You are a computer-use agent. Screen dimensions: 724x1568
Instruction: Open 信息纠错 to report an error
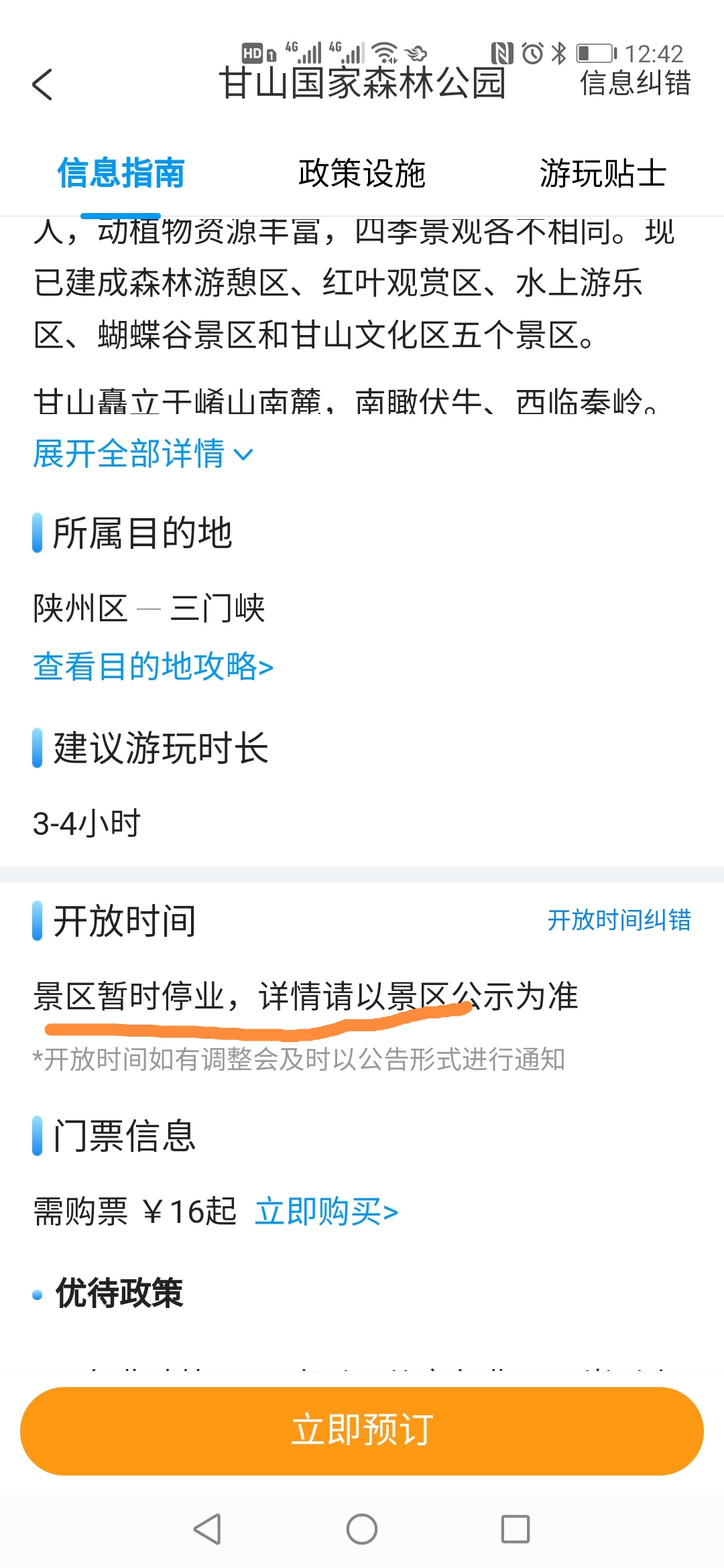point(635,83)
